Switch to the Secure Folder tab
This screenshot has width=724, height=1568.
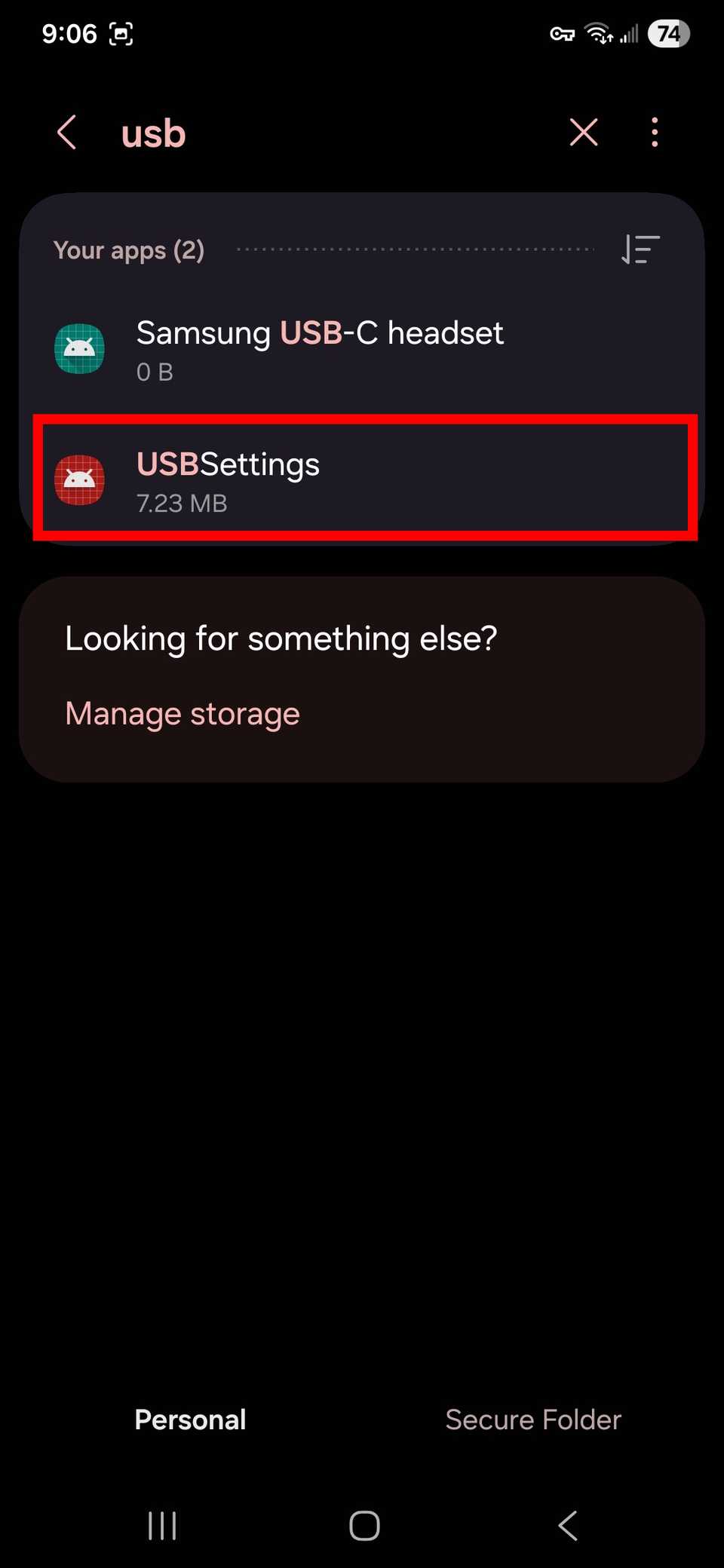click(x=533, y=1419)
